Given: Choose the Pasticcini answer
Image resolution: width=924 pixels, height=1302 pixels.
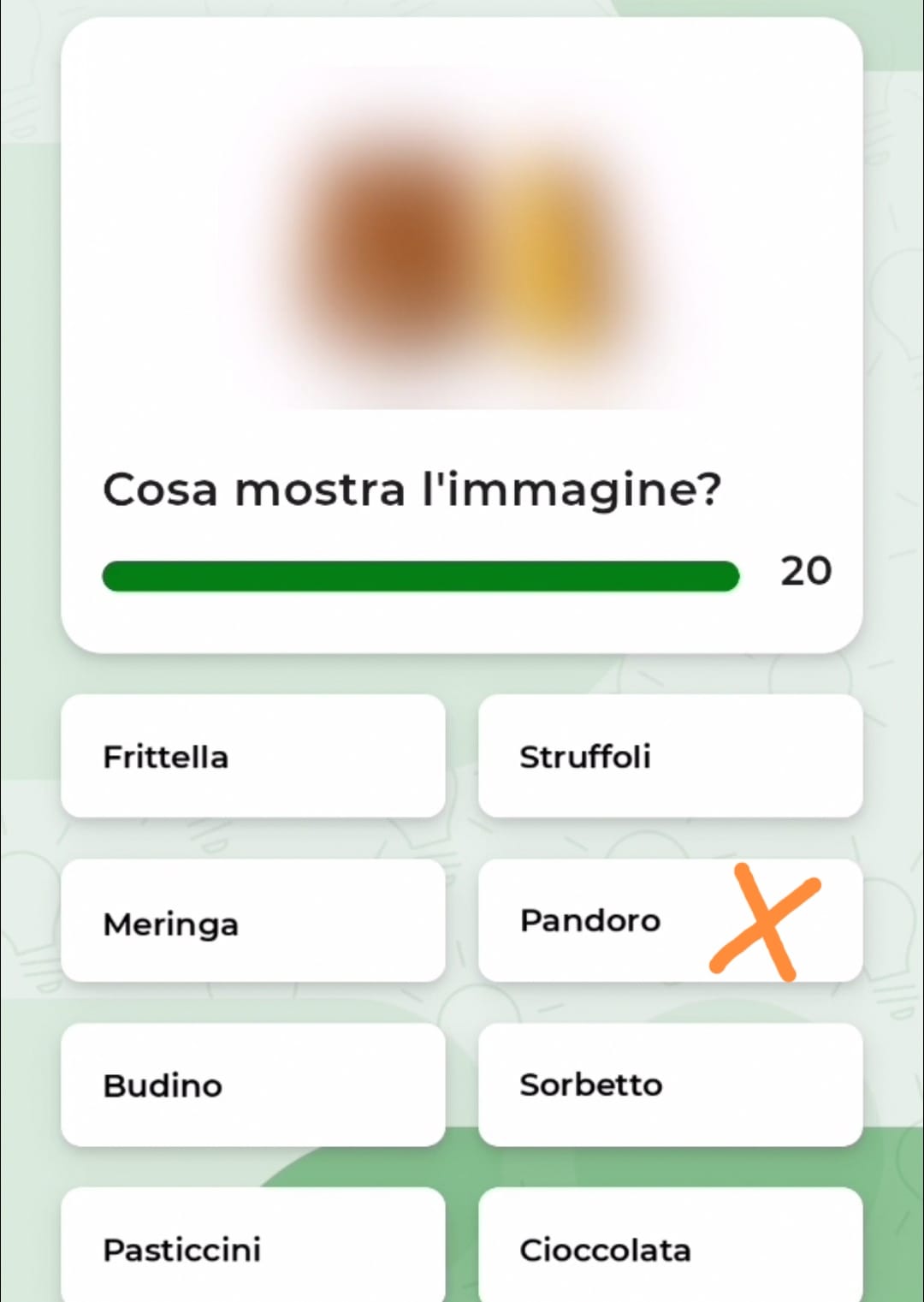Looking at the screenshot, I should coord(252,1248).
